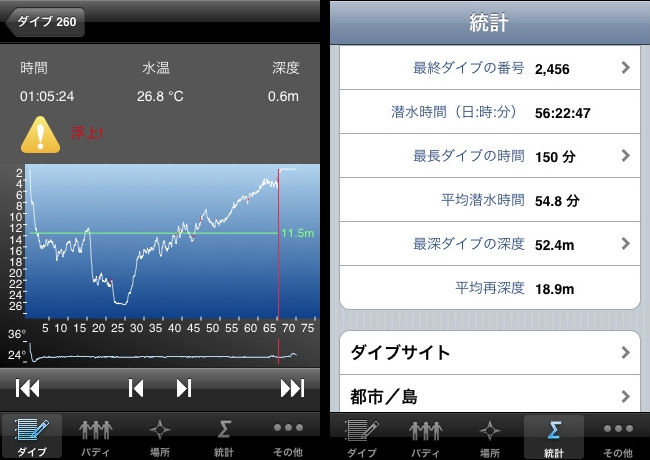Image resolution: width=650 pixels, height=460 pixels.
Task: Open the 最終ダイブの番号 row
Action: coord(490,68)
